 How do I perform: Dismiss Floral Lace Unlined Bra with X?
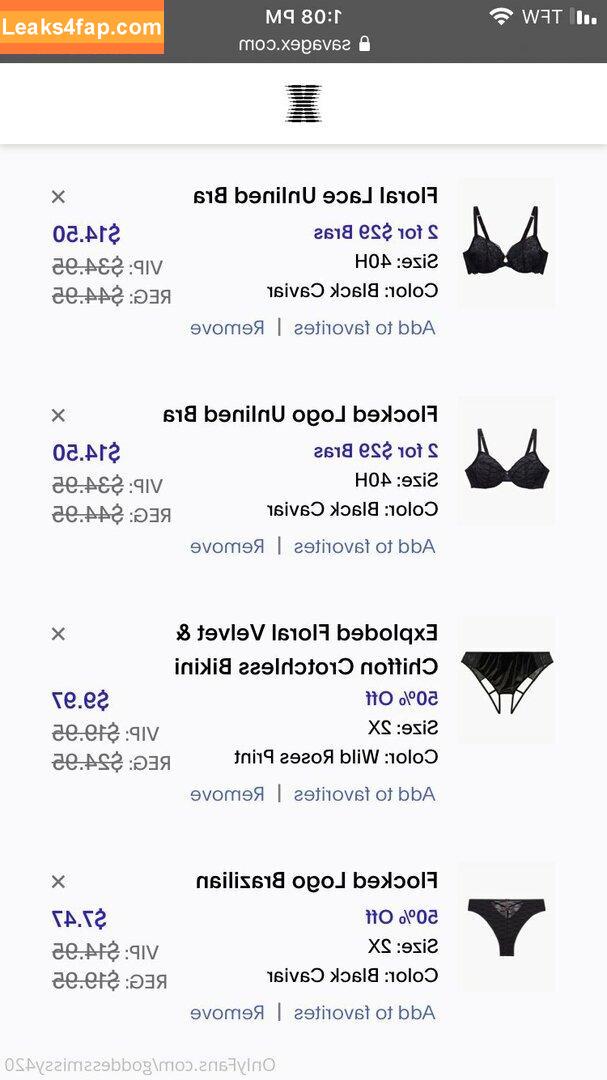(x=59, y=197)
